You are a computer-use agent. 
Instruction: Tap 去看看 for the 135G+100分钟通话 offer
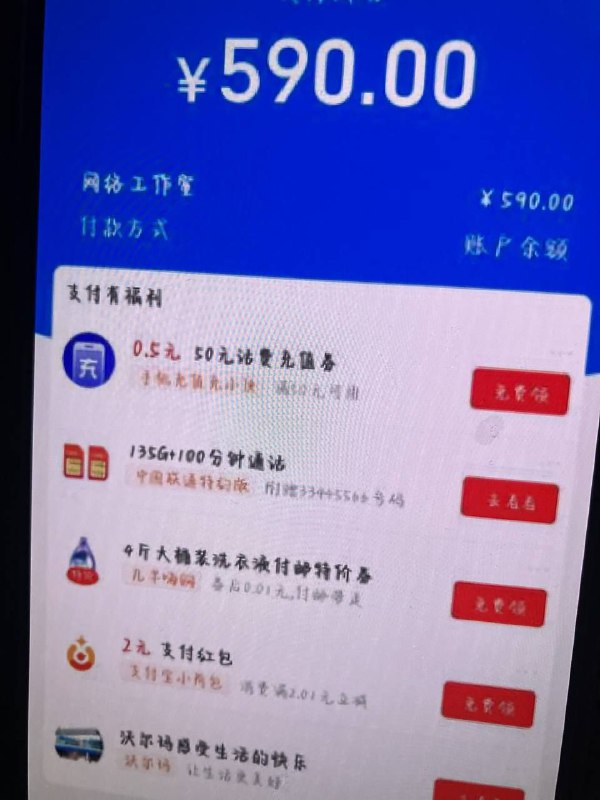508,500
